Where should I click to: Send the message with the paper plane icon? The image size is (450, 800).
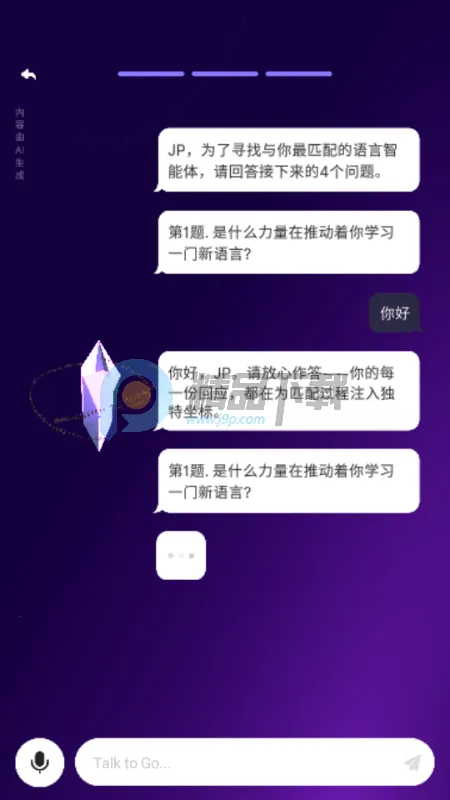(413, 763)
